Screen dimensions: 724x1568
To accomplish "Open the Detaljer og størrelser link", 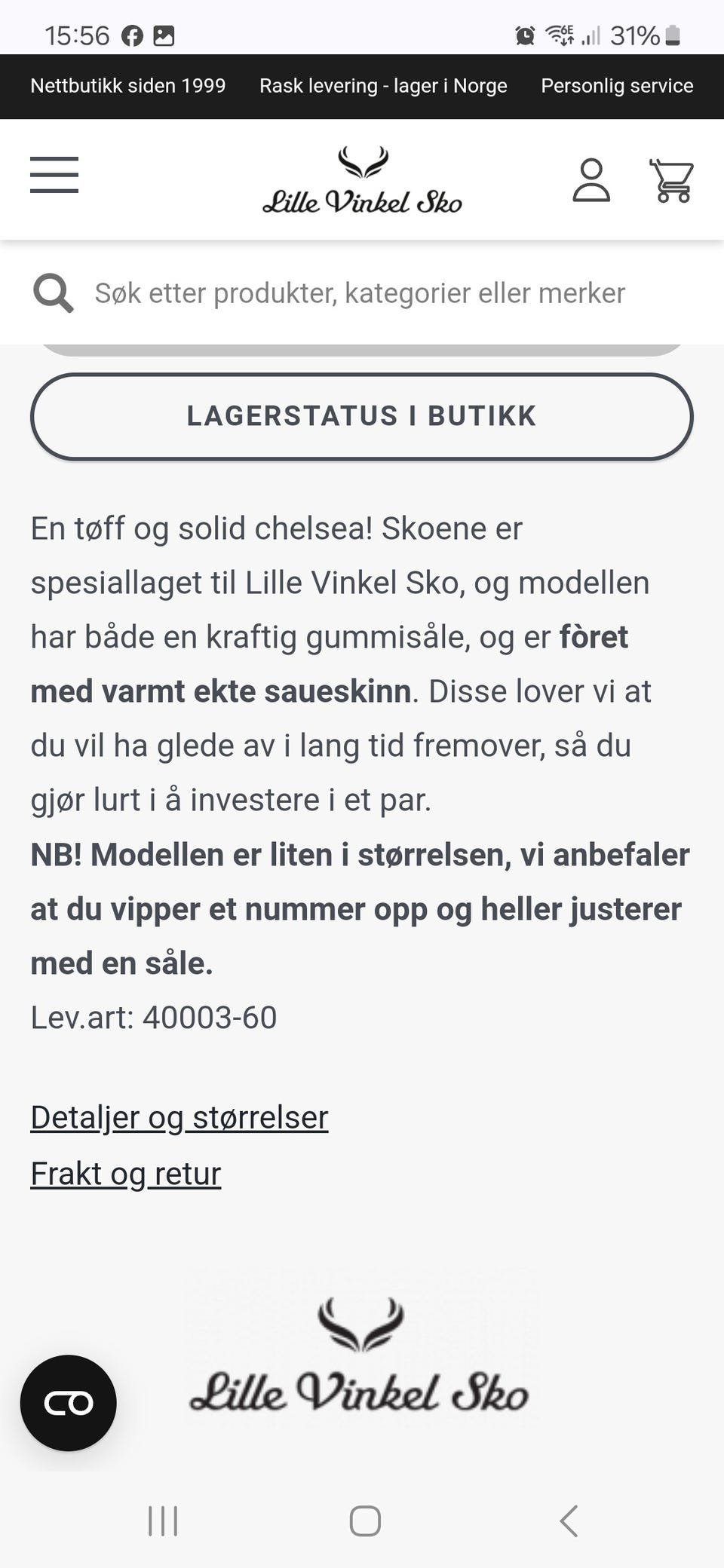I will 178,1117.
